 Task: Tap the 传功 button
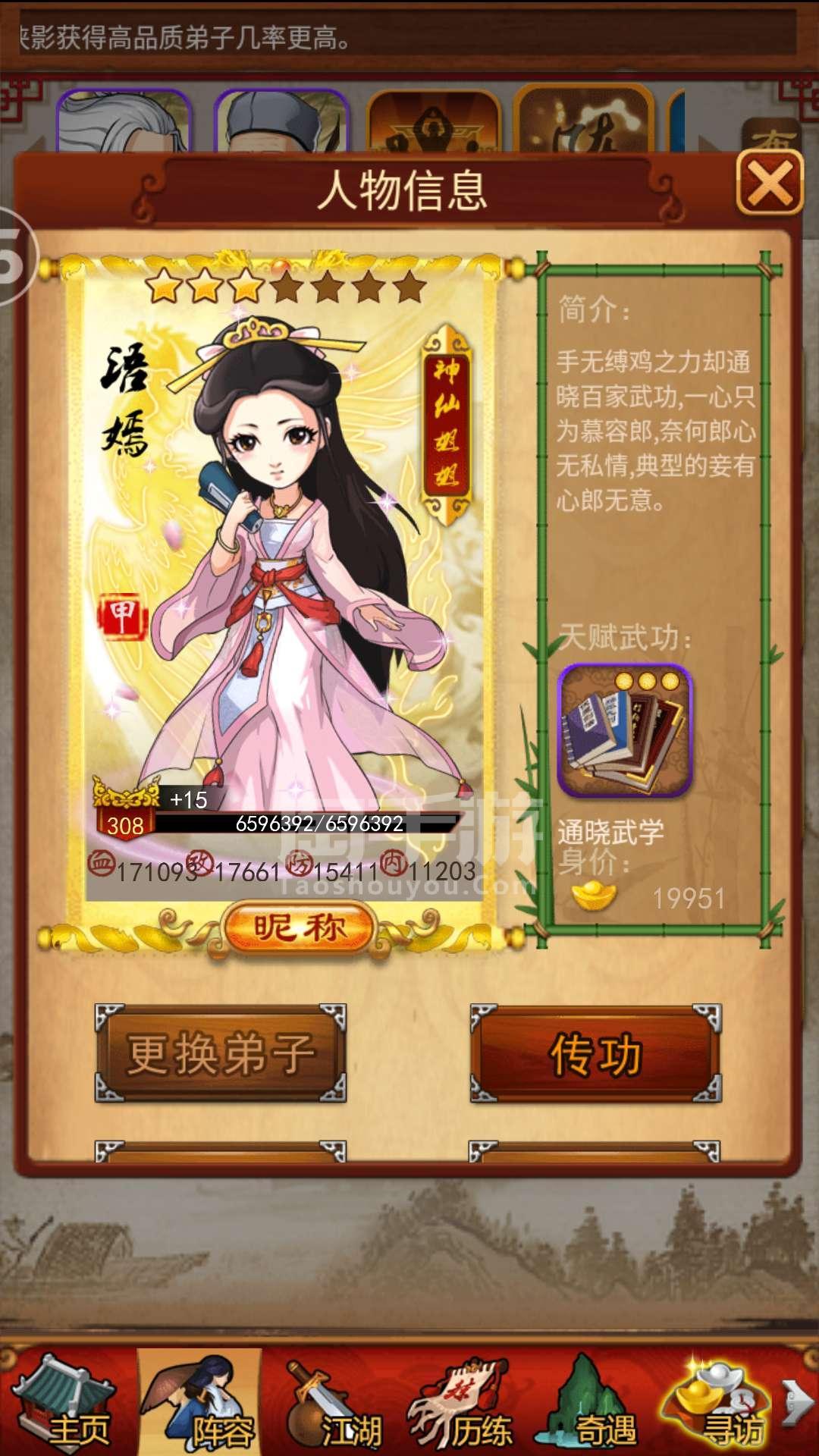tap(595, 1053)
